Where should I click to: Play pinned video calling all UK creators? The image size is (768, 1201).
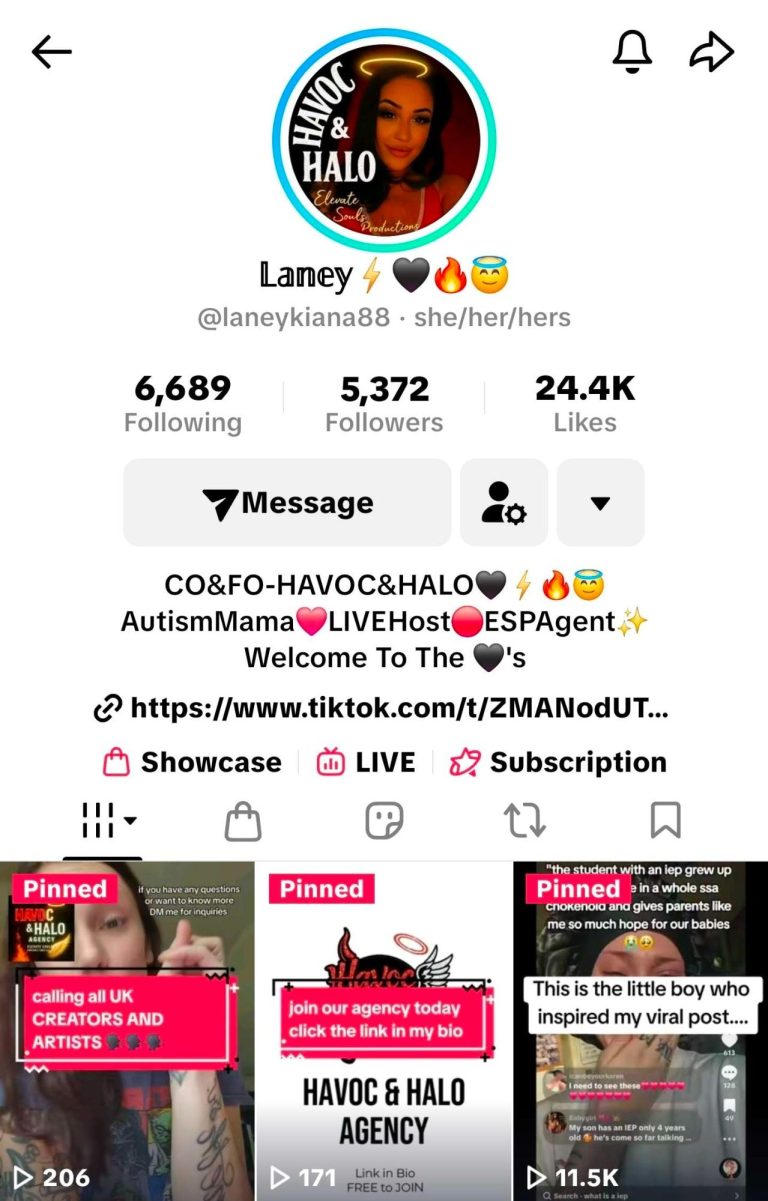(127, 1030)
